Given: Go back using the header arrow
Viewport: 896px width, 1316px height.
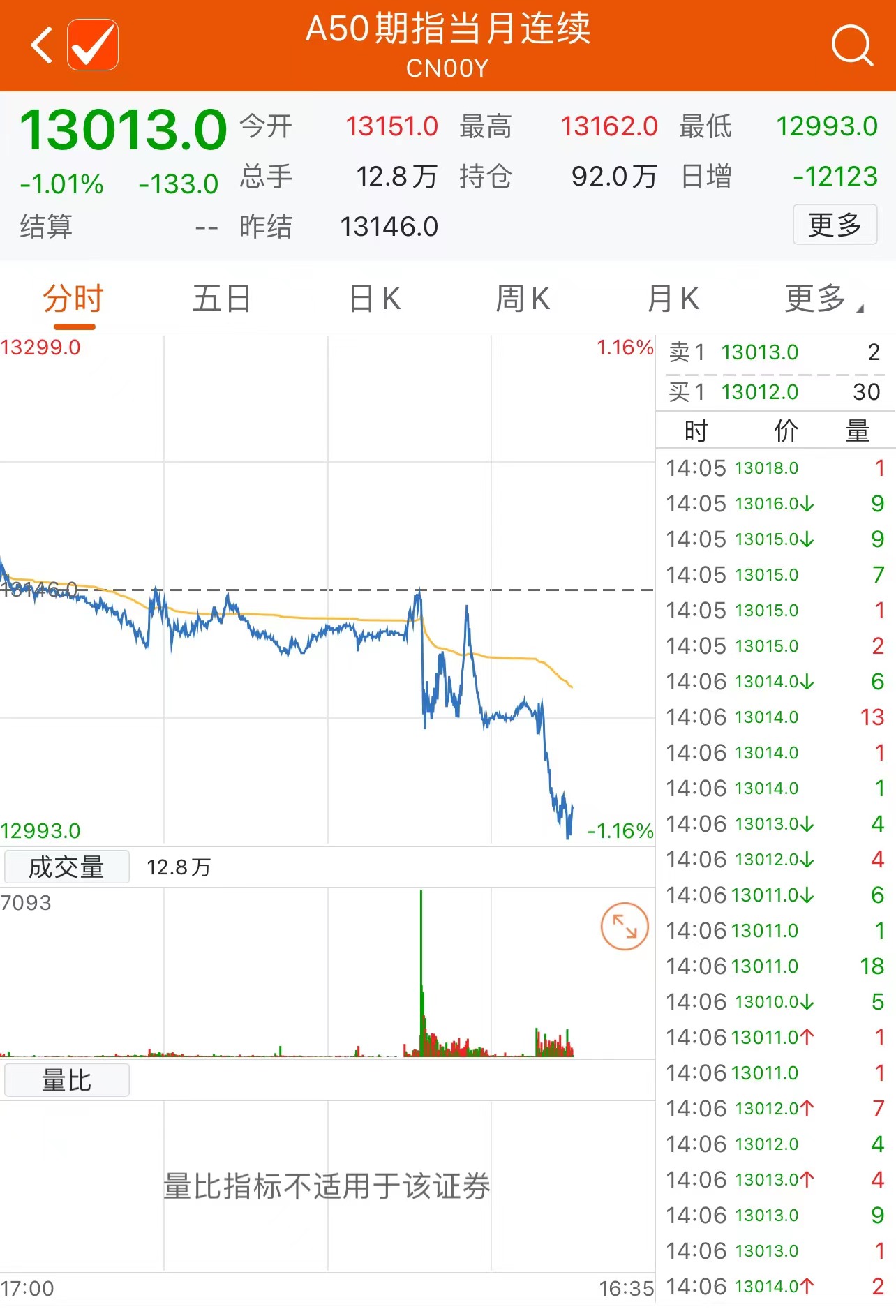Looking at the screenshot, I should [x=42, y=45].
